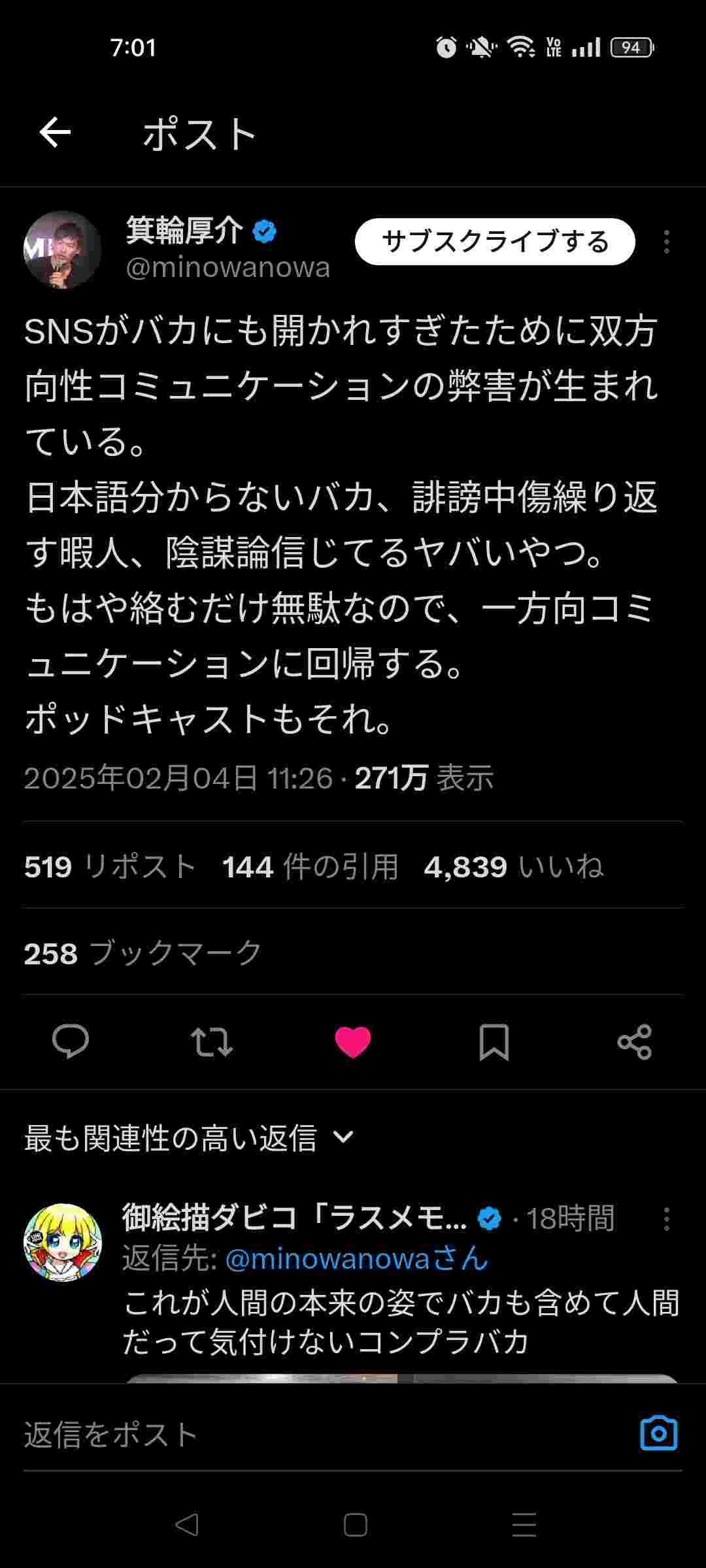
Task: View the 4,839 いいね list
Action: point(513,867)
